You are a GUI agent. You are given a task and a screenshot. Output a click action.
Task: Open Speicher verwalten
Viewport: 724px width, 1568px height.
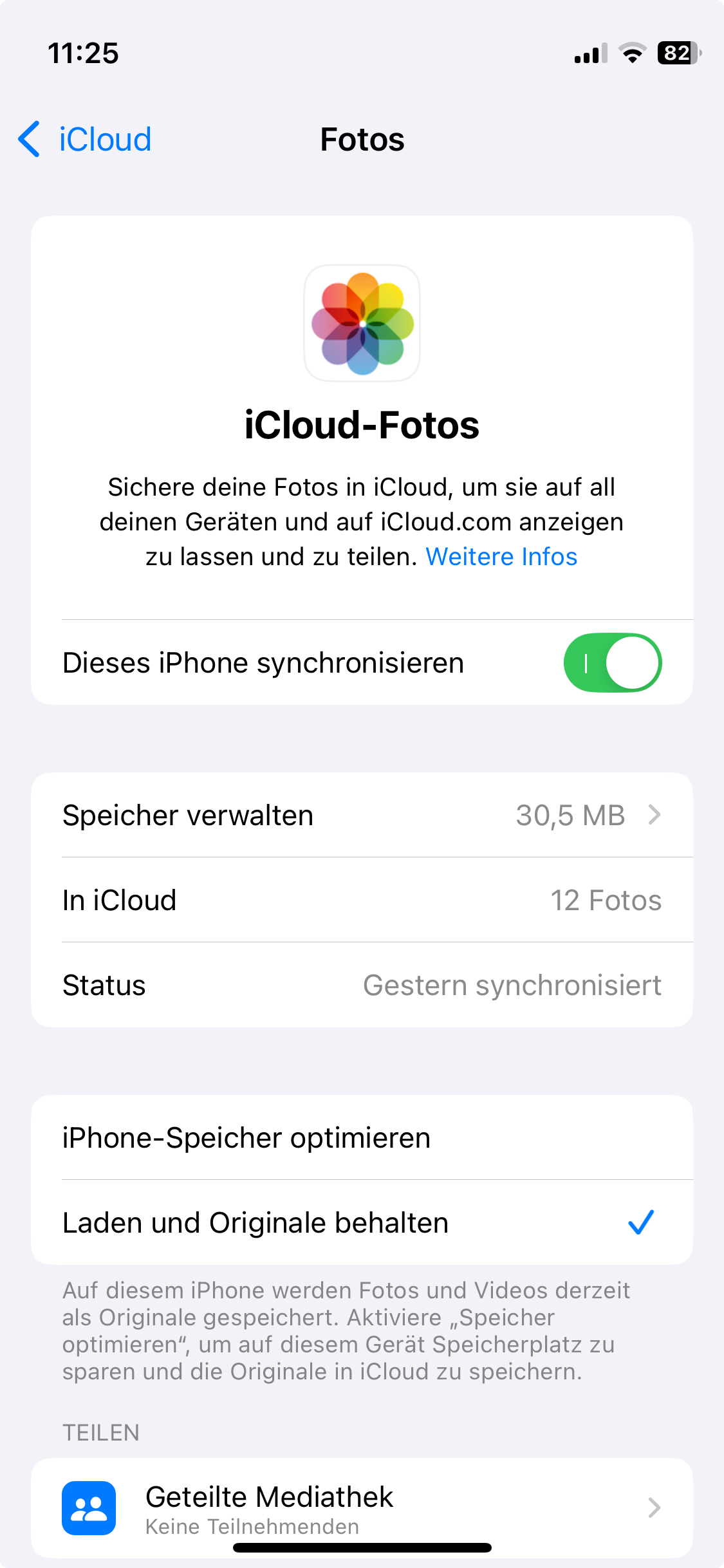click(x=362, y=815)
